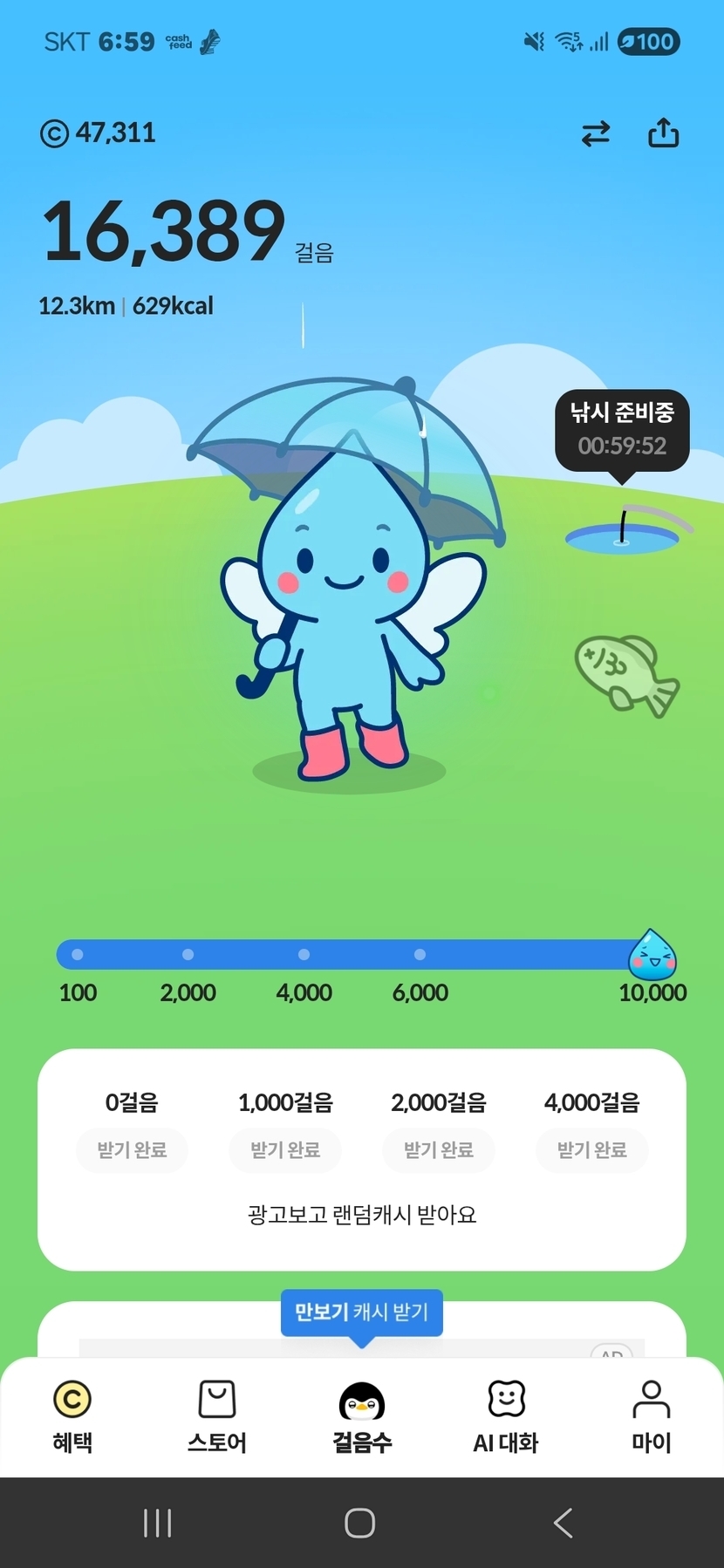
Task: Share step count via share icon
Action: point(663,133)
